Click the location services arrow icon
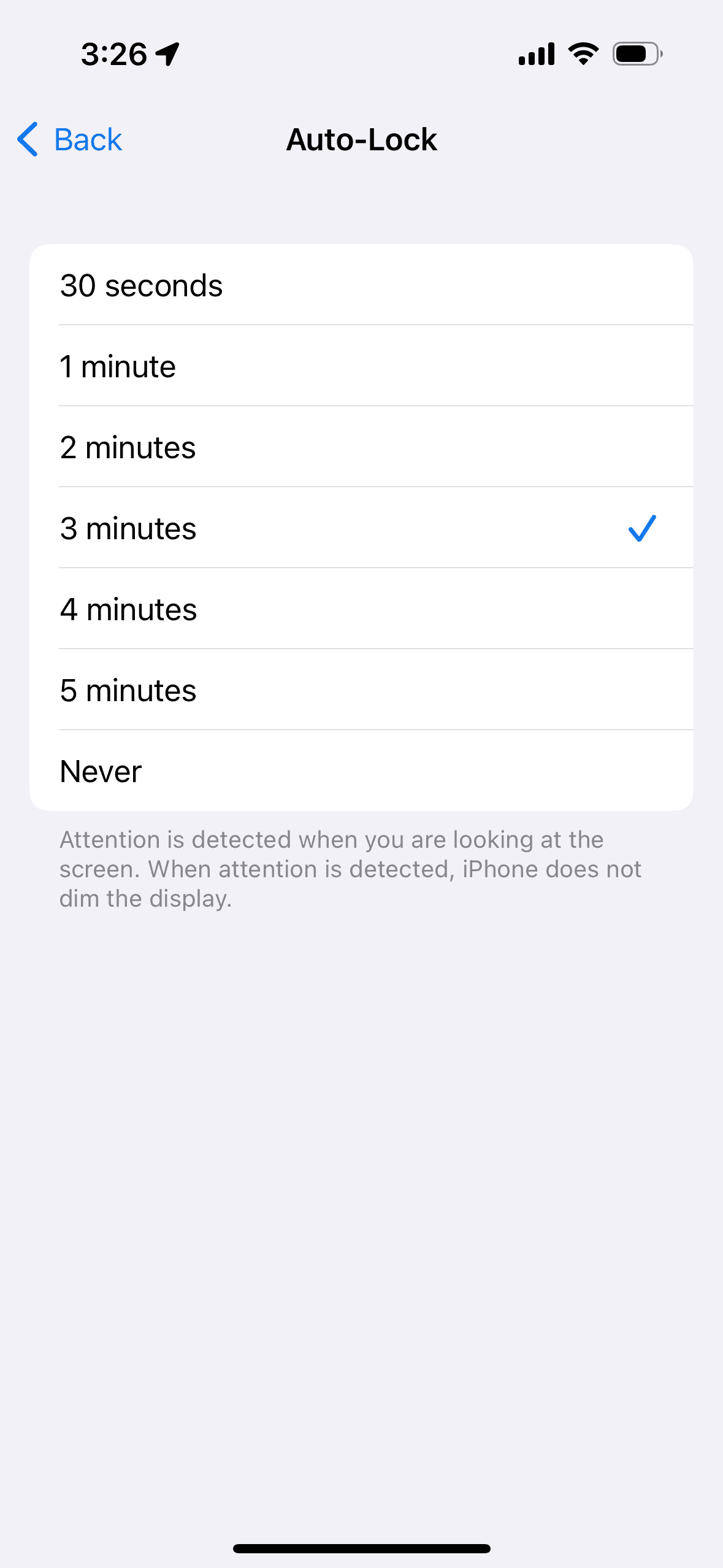The image size is (723, 1568). point(166,53)
